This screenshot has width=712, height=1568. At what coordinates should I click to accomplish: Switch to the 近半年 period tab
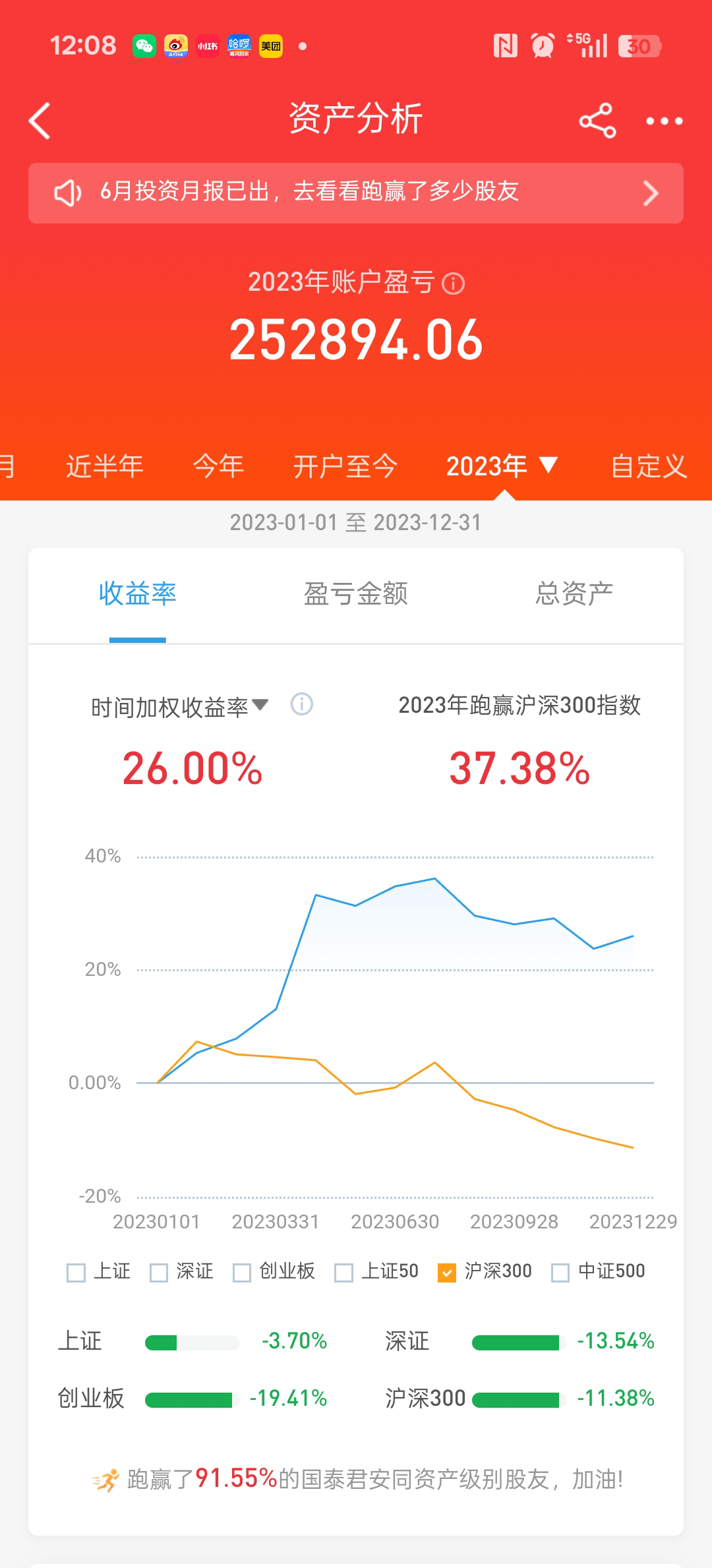[105, 466]
